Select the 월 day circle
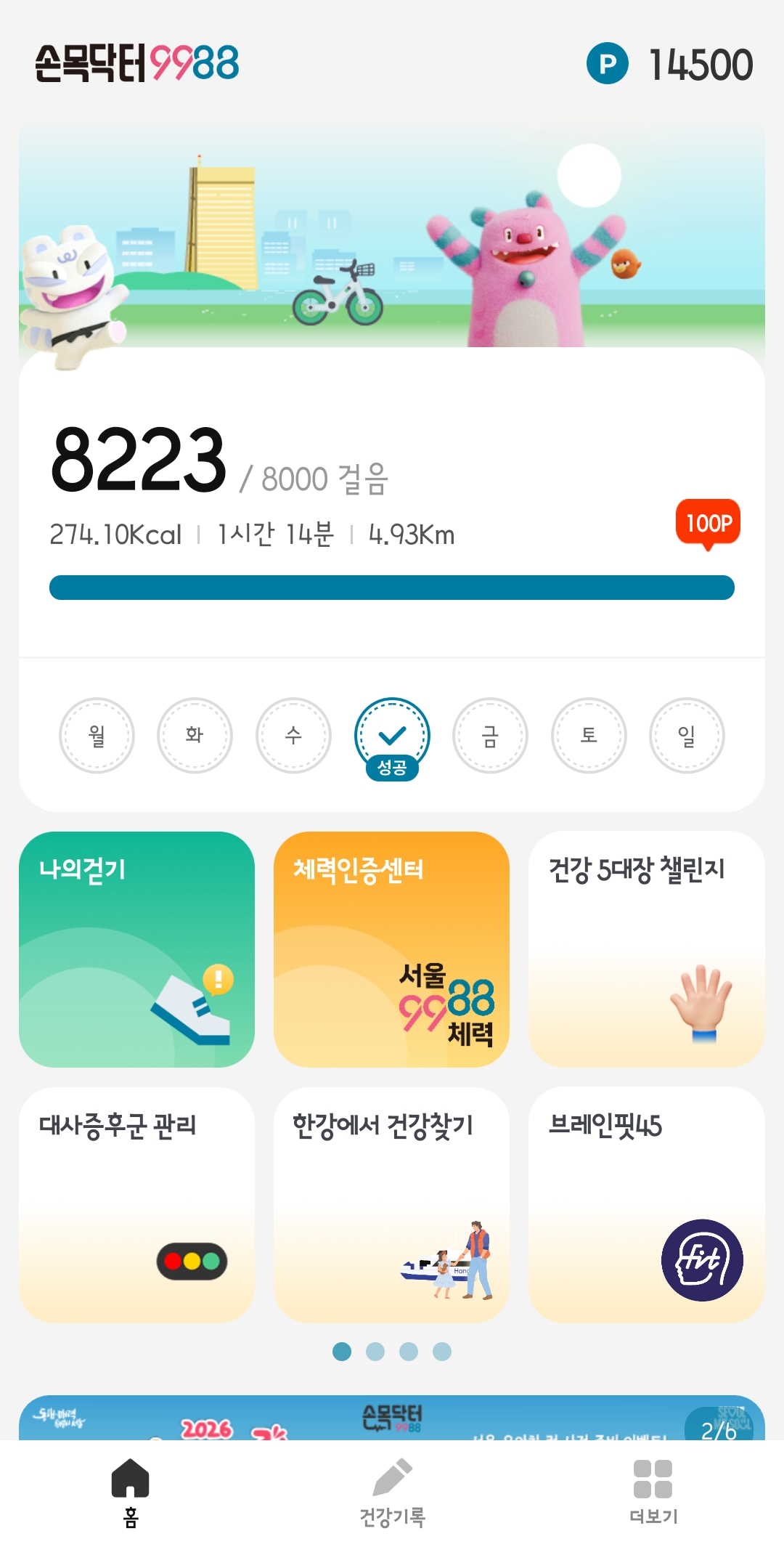This screenshot has width=784, height=1547. tap(97, 735)
